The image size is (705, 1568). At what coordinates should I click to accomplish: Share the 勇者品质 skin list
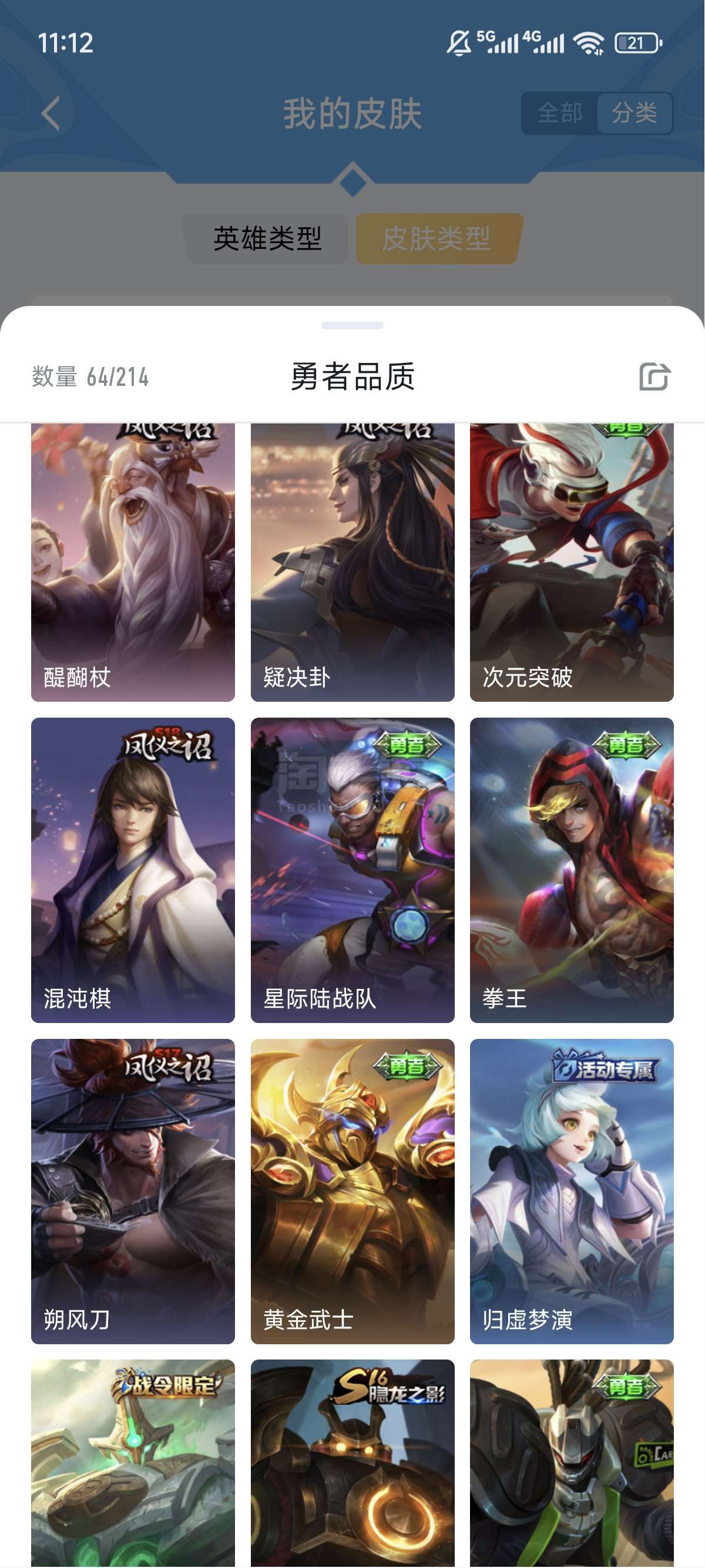(x=654, y=376)
